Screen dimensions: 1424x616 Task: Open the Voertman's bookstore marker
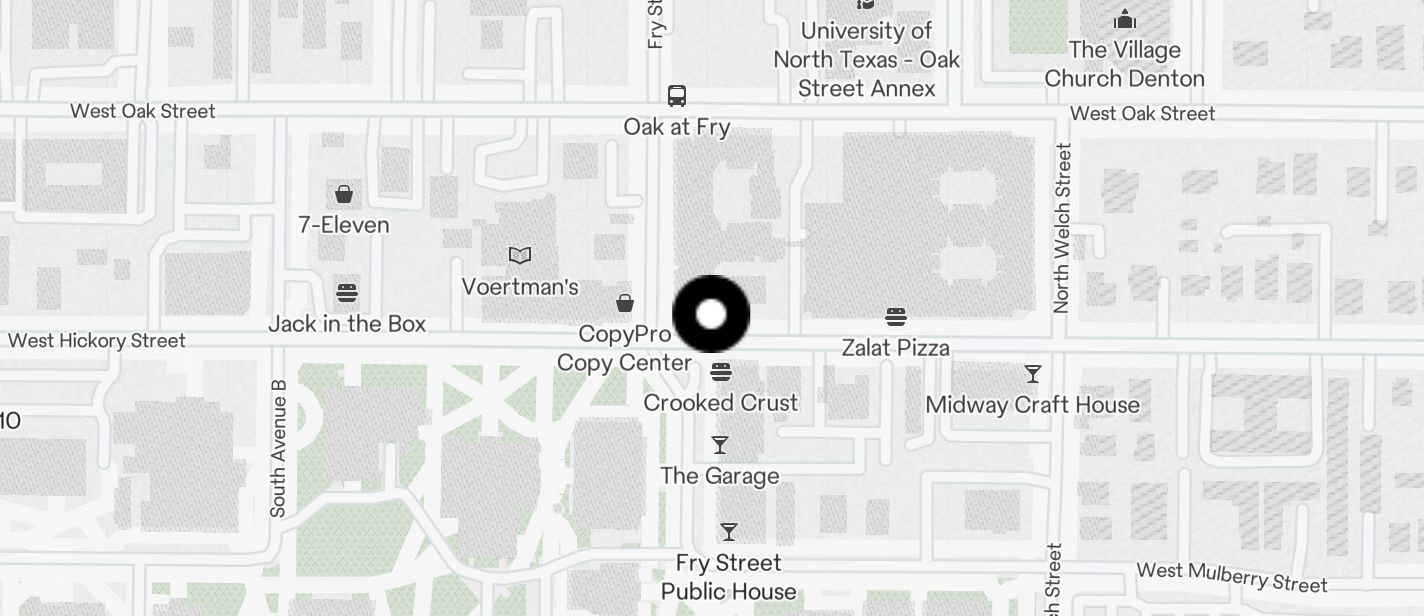tap(520, 256)
